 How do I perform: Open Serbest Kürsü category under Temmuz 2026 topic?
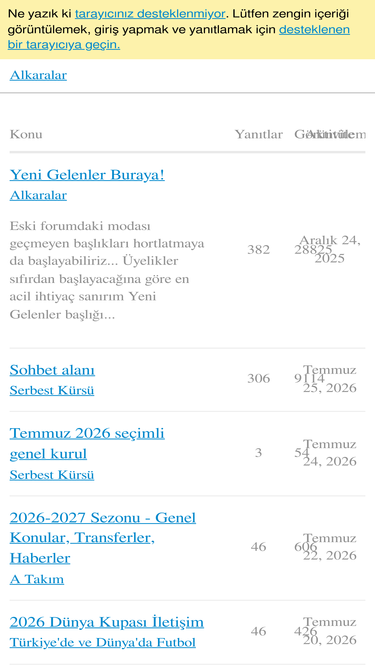[52, 475]
